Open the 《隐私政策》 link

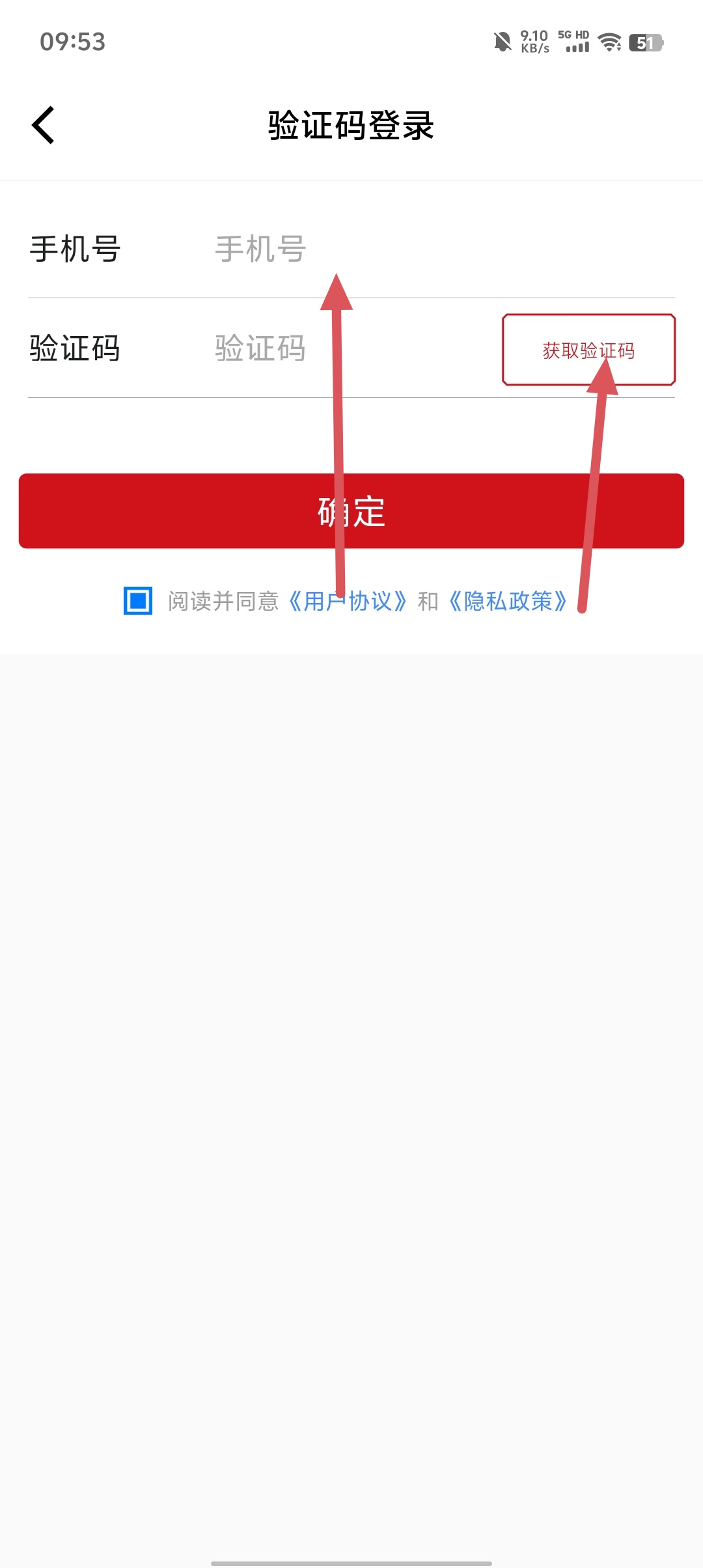(508, 601)
